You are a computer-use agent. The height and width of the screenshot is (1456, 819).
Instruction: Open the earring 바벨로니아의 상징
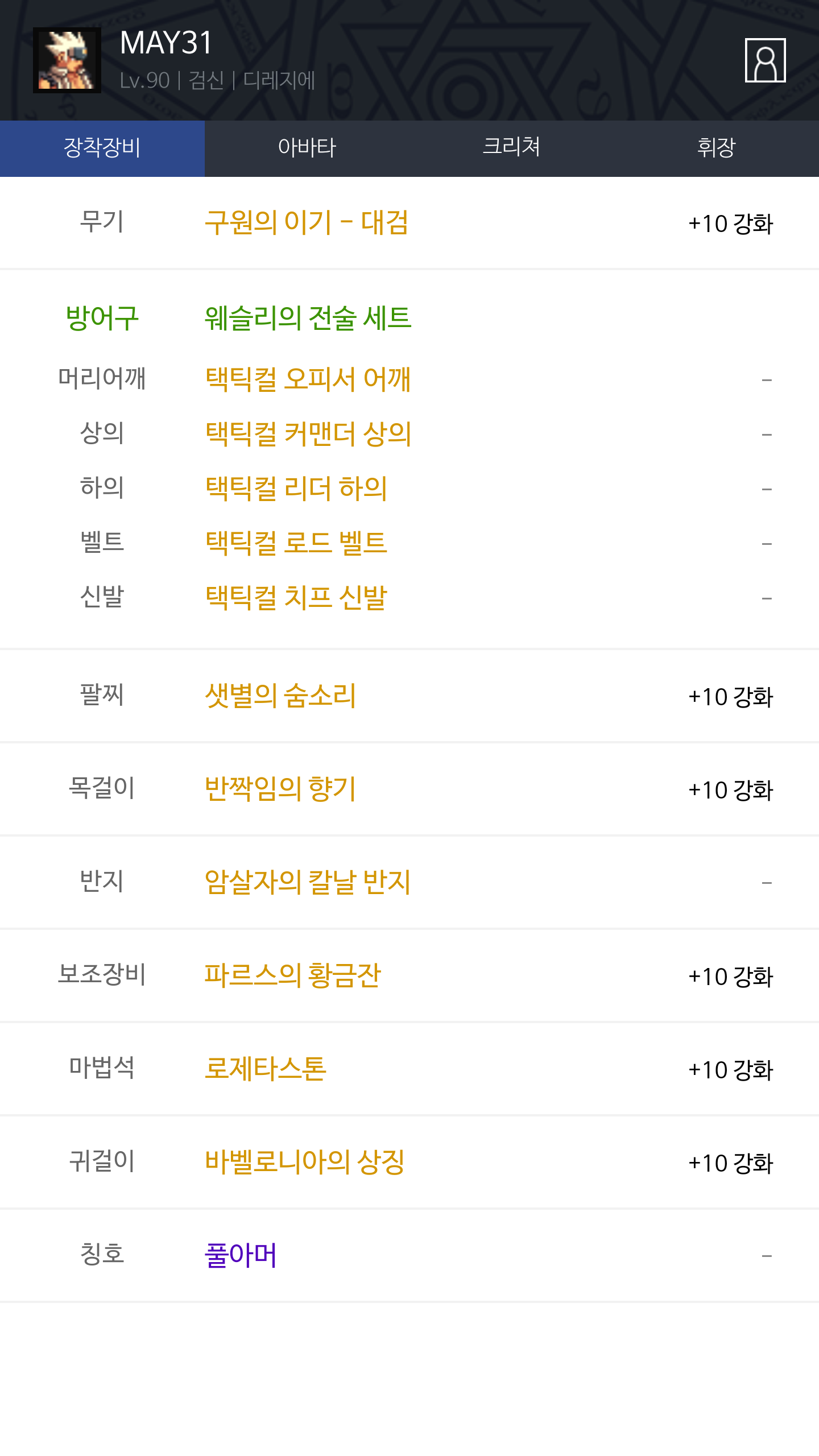click(x=304, y=1162)
